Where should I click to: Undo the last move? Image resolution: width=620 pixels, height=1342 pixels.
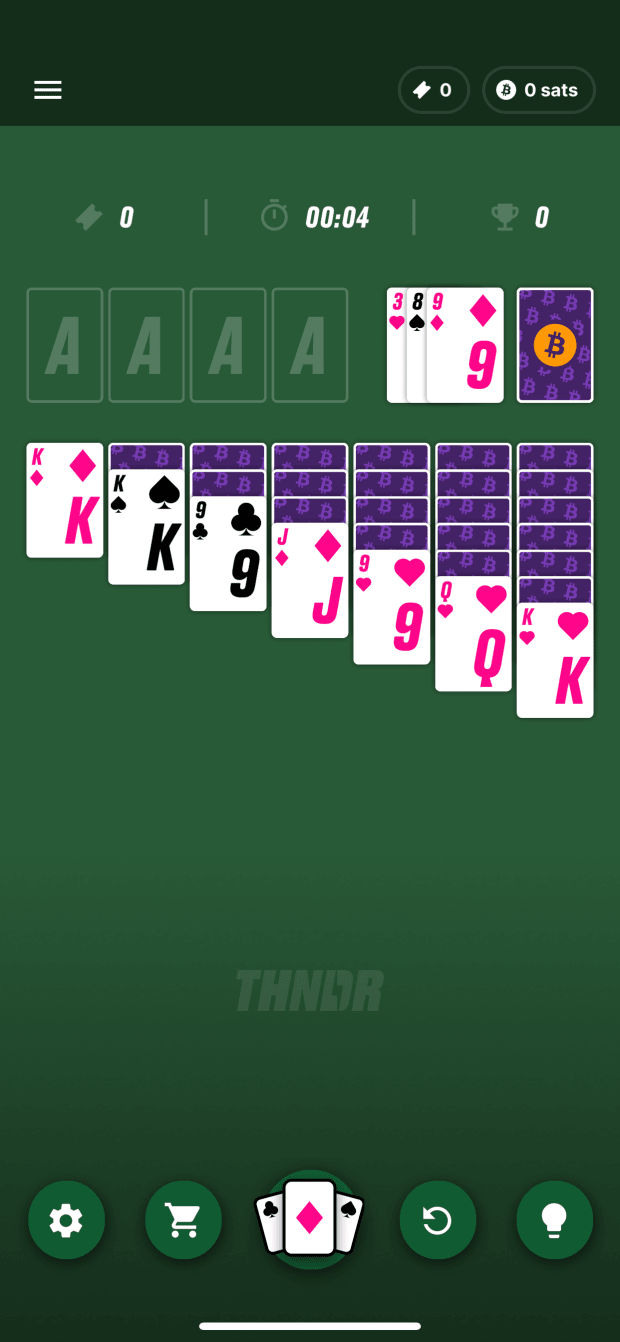pos(437,1220)
